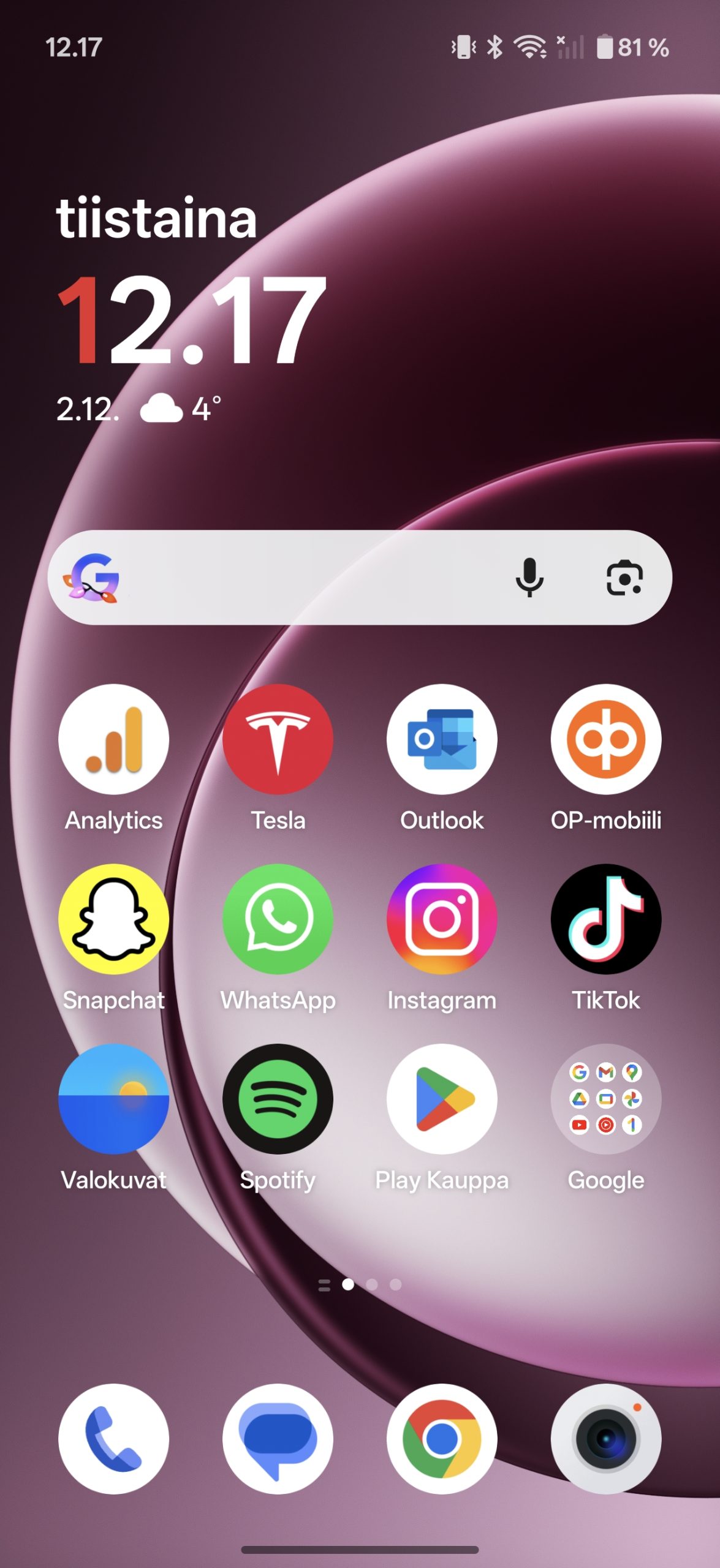Open Spotify
Viewport: 720px width, 1568px height.
tap(278, 1099)
